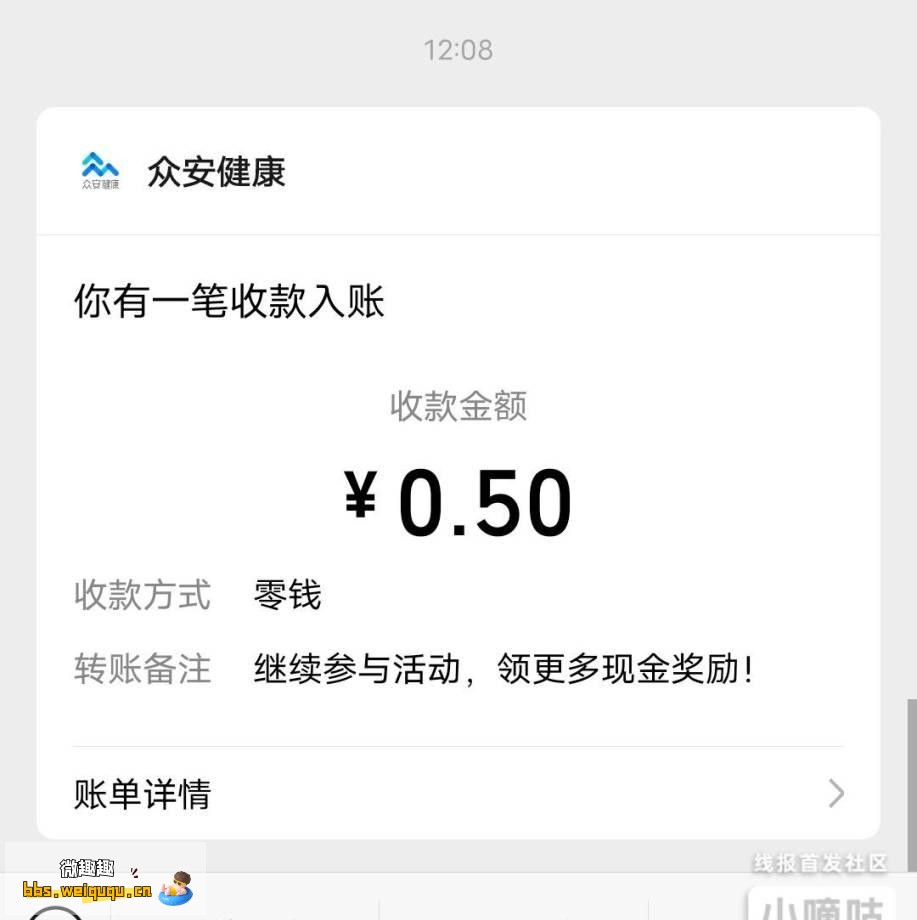917x920 pixels.
Task: Toggle the 收款方式 row selection
Action: click(458, 594)
